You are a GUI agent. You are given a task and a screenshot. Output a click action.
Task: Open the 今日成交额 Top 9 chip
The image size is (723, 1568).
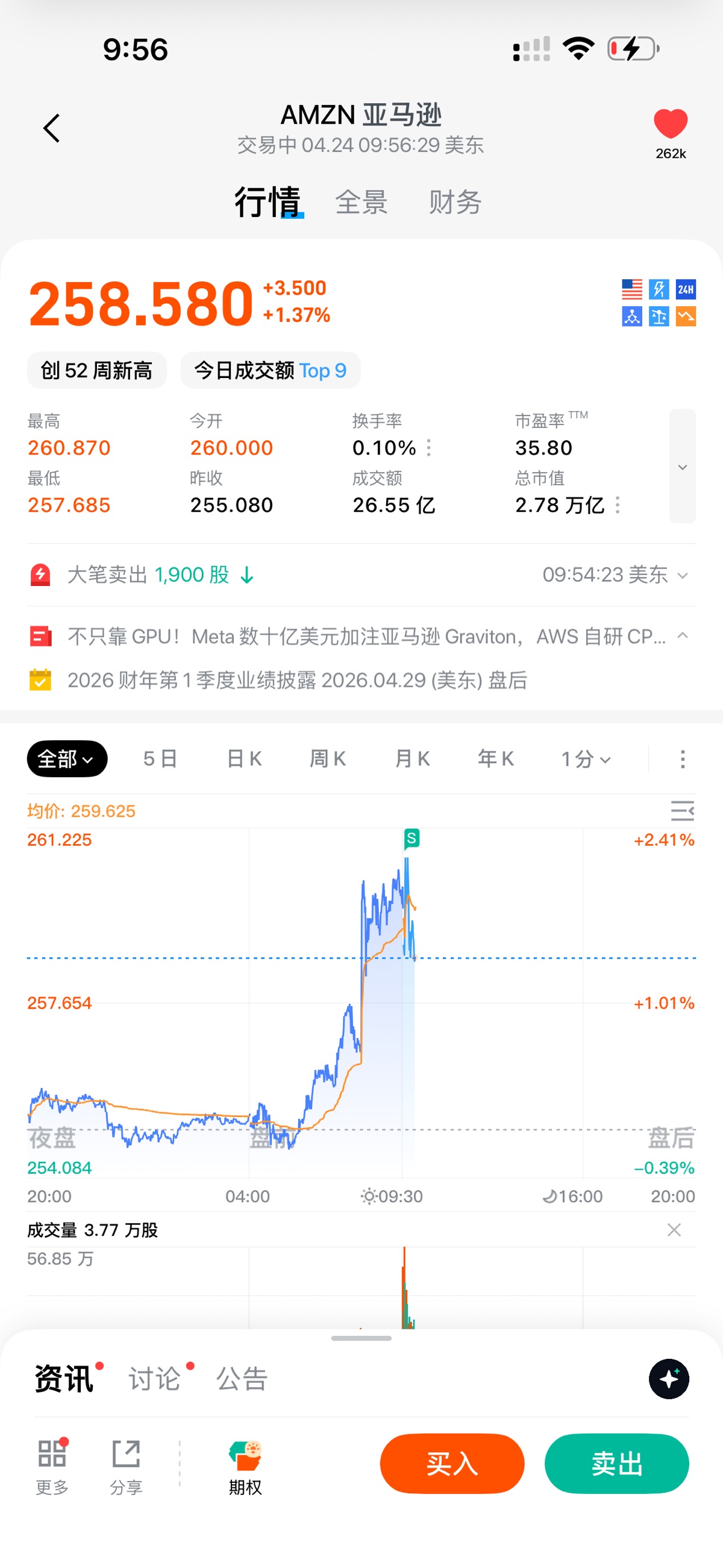click(x=270, y=370)
